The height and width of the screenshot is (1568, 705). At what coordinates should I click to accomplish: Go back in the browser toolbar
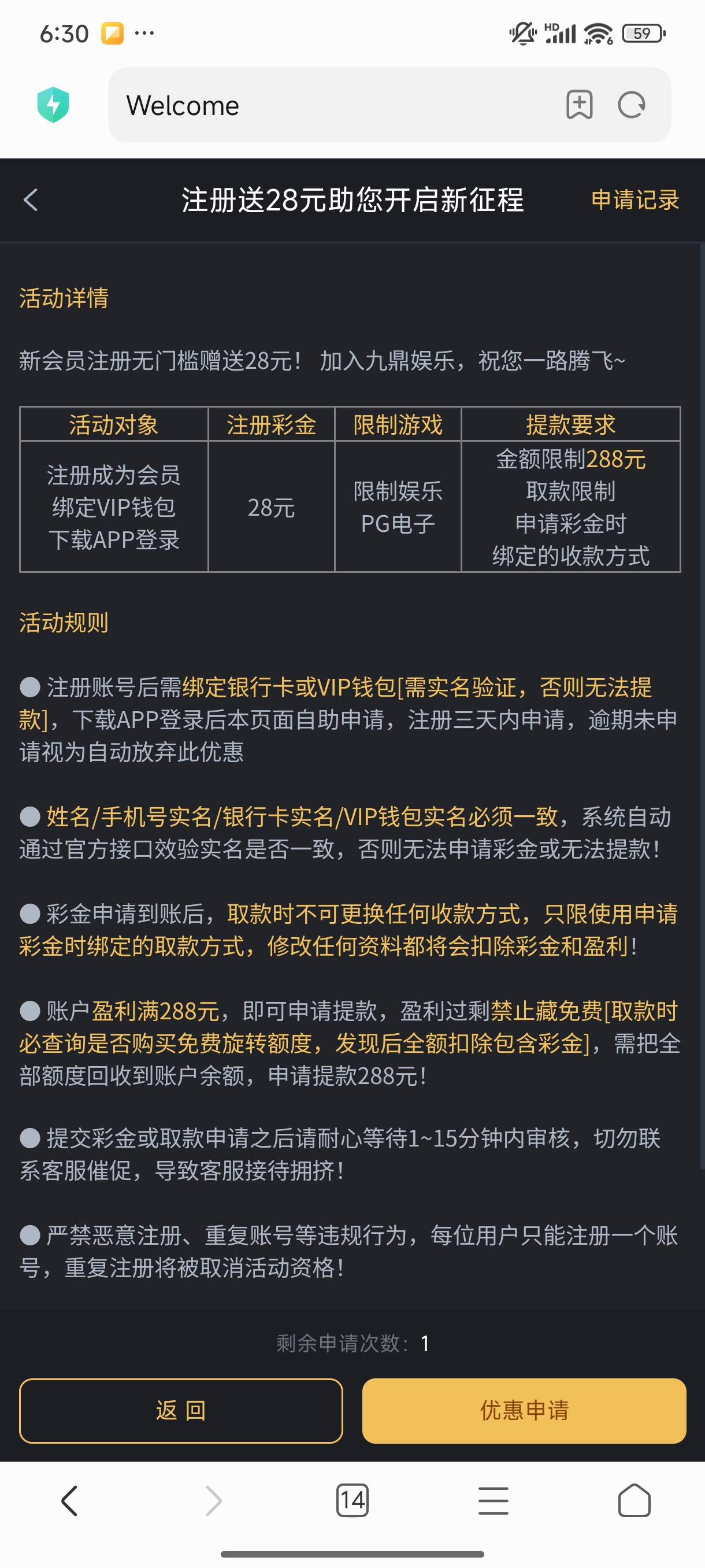pyautogui.click(x=70, y=1500)
